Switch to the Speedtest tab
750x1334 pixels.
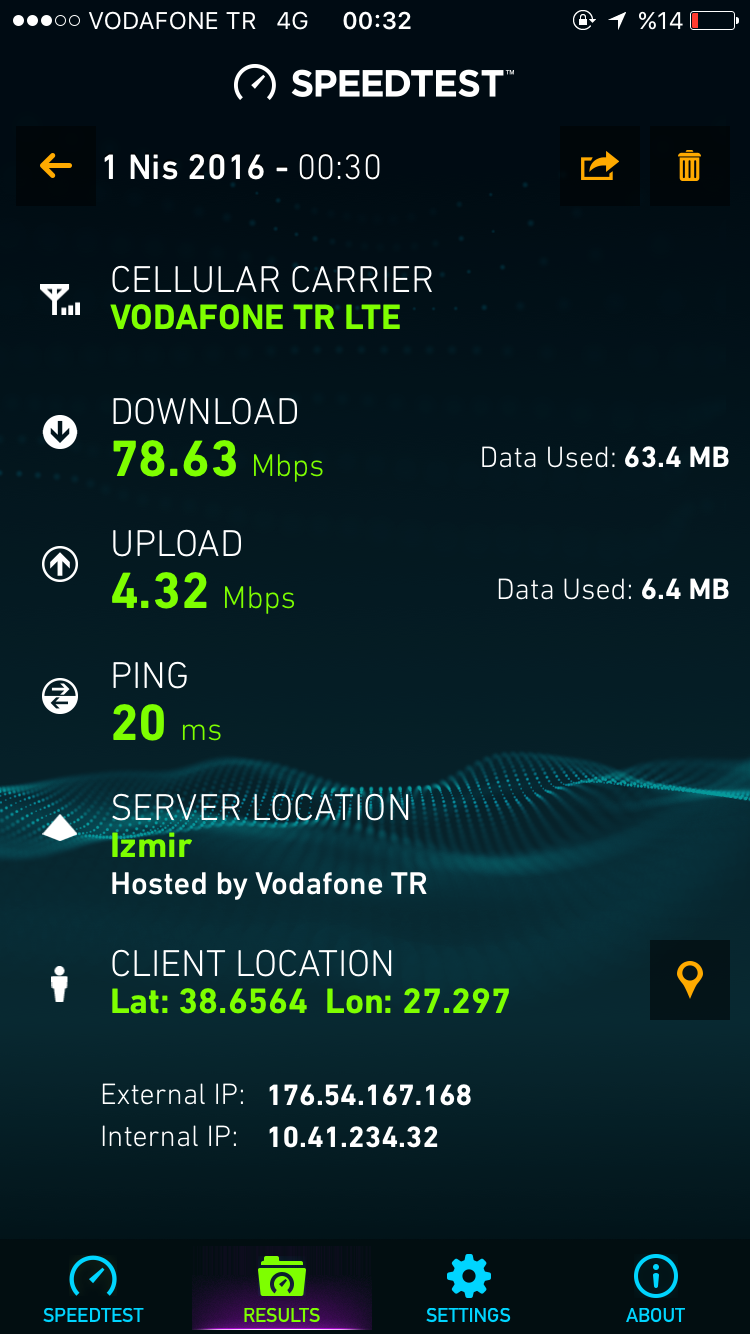click(93, 1288)
